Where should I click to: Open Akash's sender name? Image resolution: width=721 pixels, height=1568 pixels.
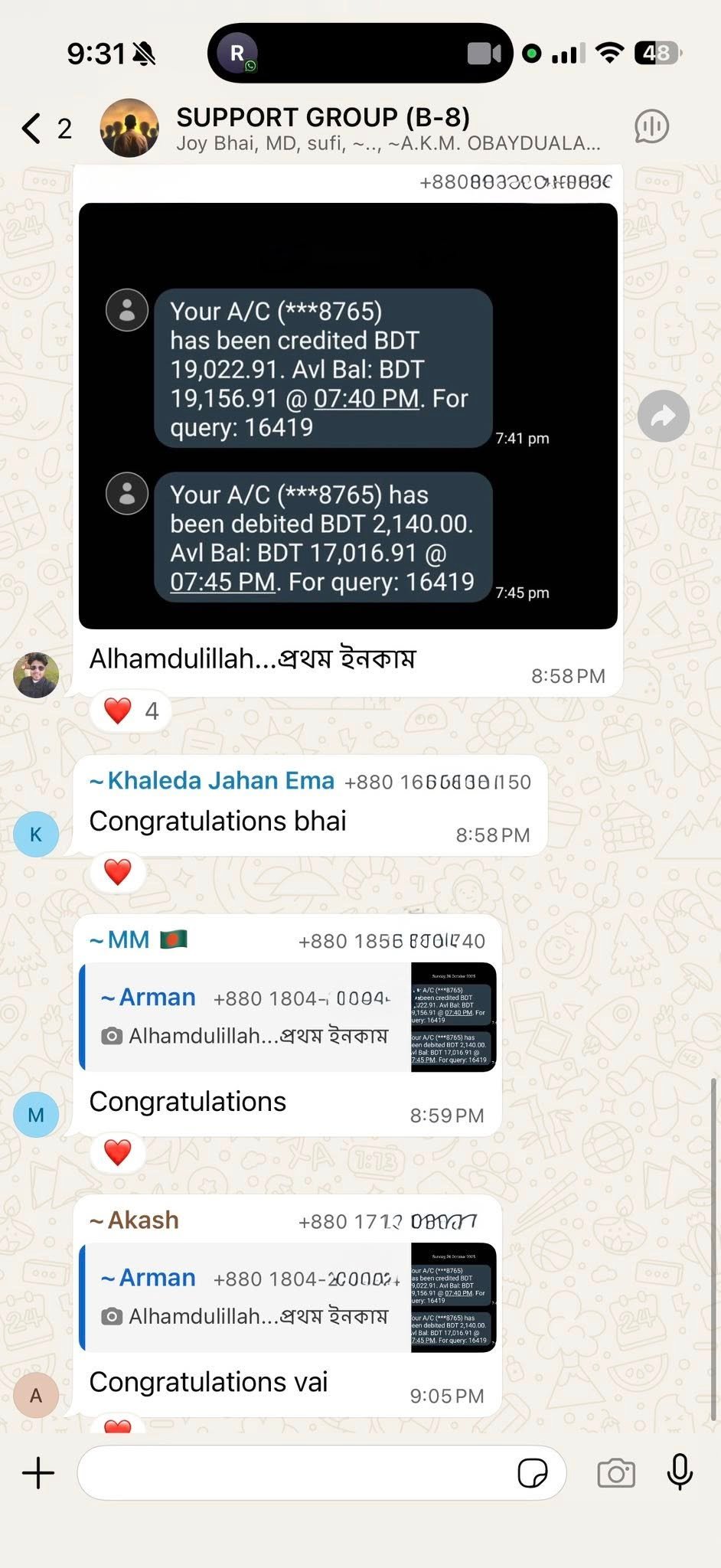coord(142,1220)
